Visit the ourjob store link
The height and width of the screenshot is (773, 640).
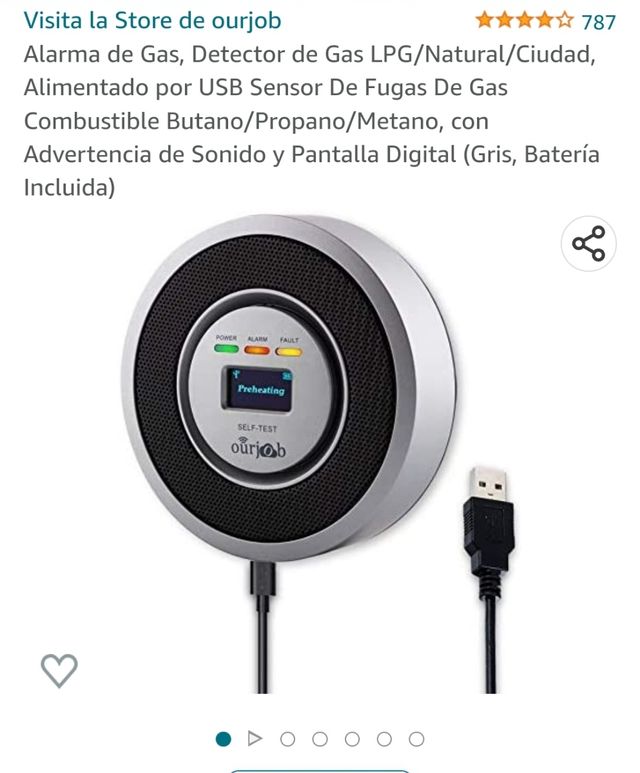pos(152,20)
